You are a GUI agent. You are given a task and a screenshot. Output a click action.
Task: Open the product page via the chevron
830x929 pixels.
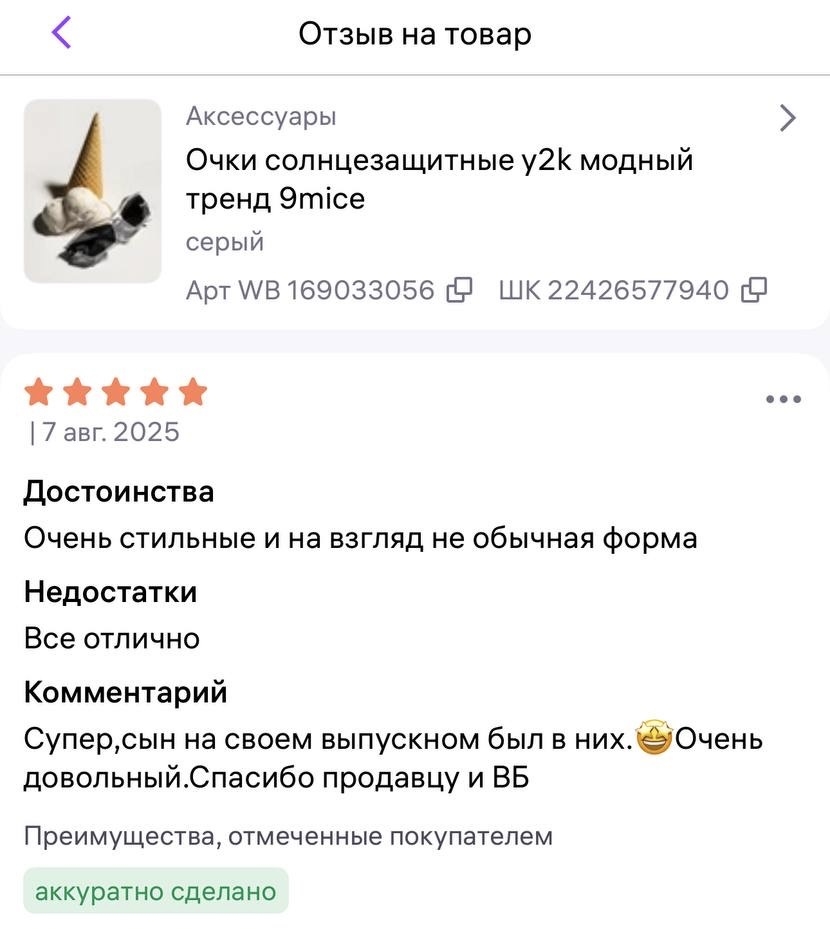(x=788, y=118)
